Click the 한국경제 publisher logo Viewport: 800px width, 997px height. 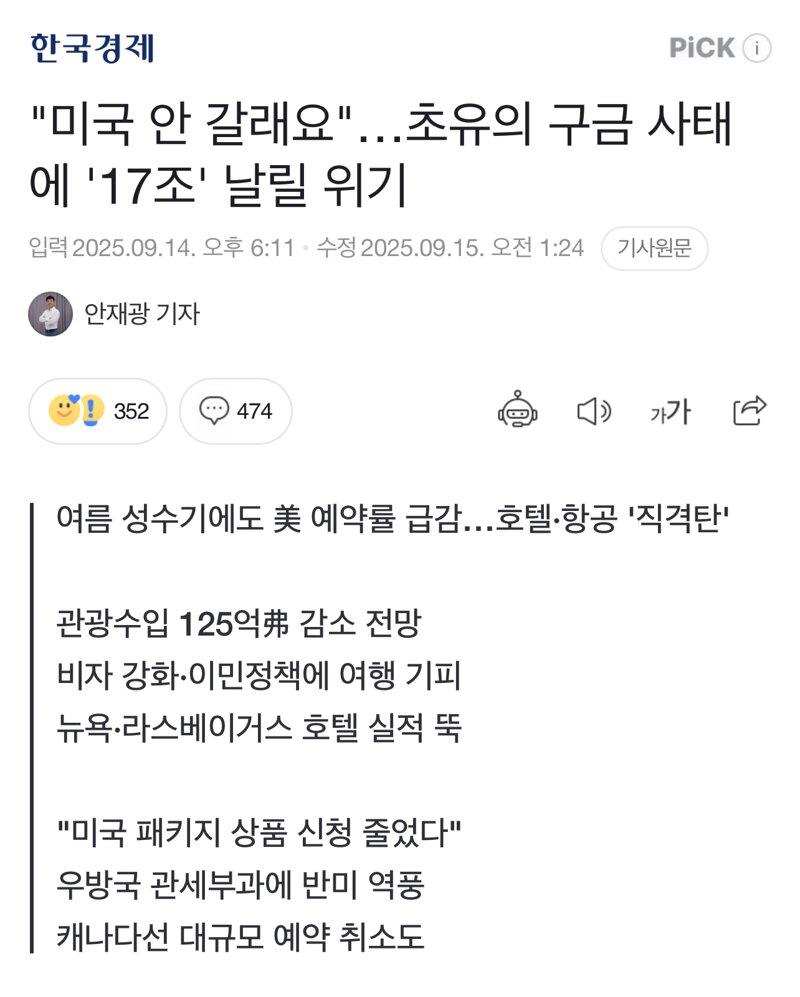94,46
